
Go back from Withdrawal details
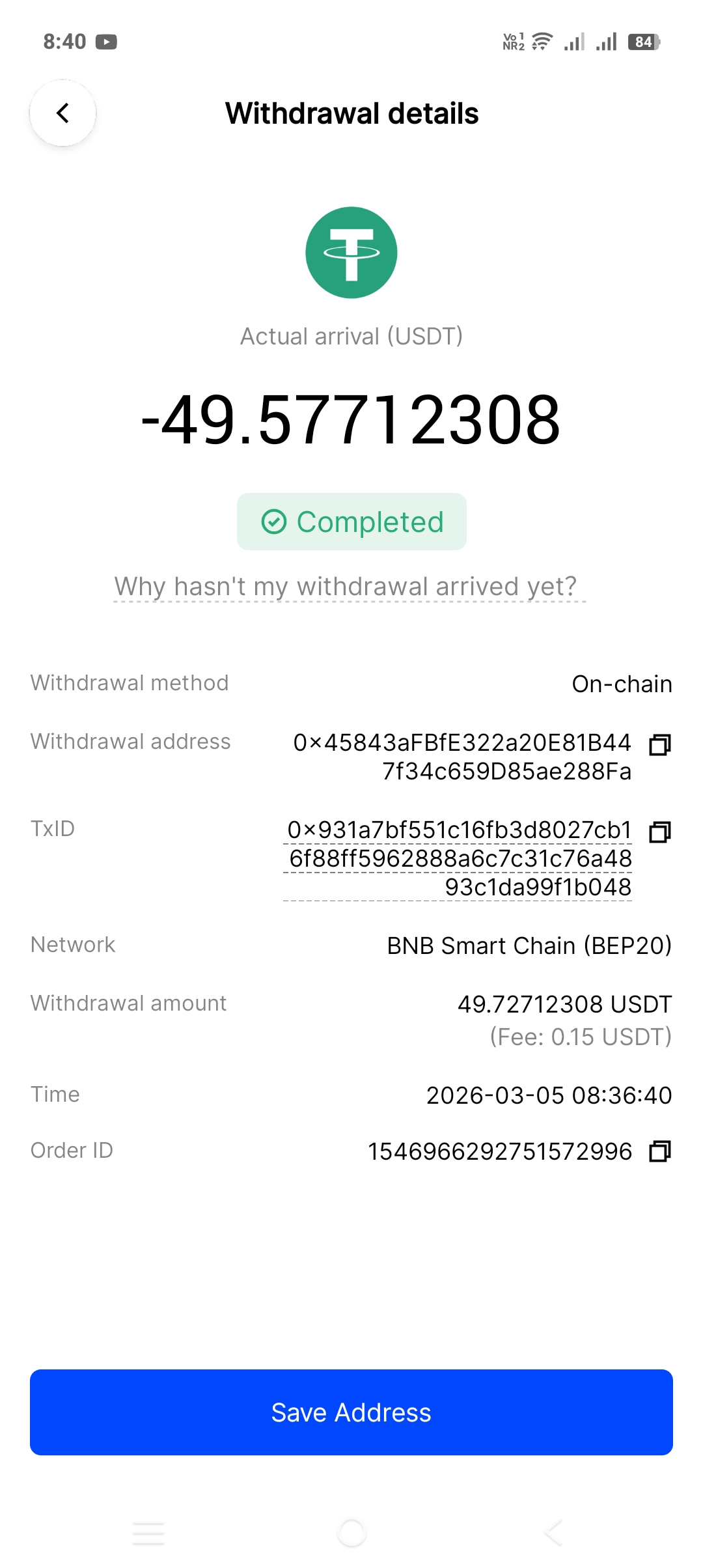click(x=62, y=113)
